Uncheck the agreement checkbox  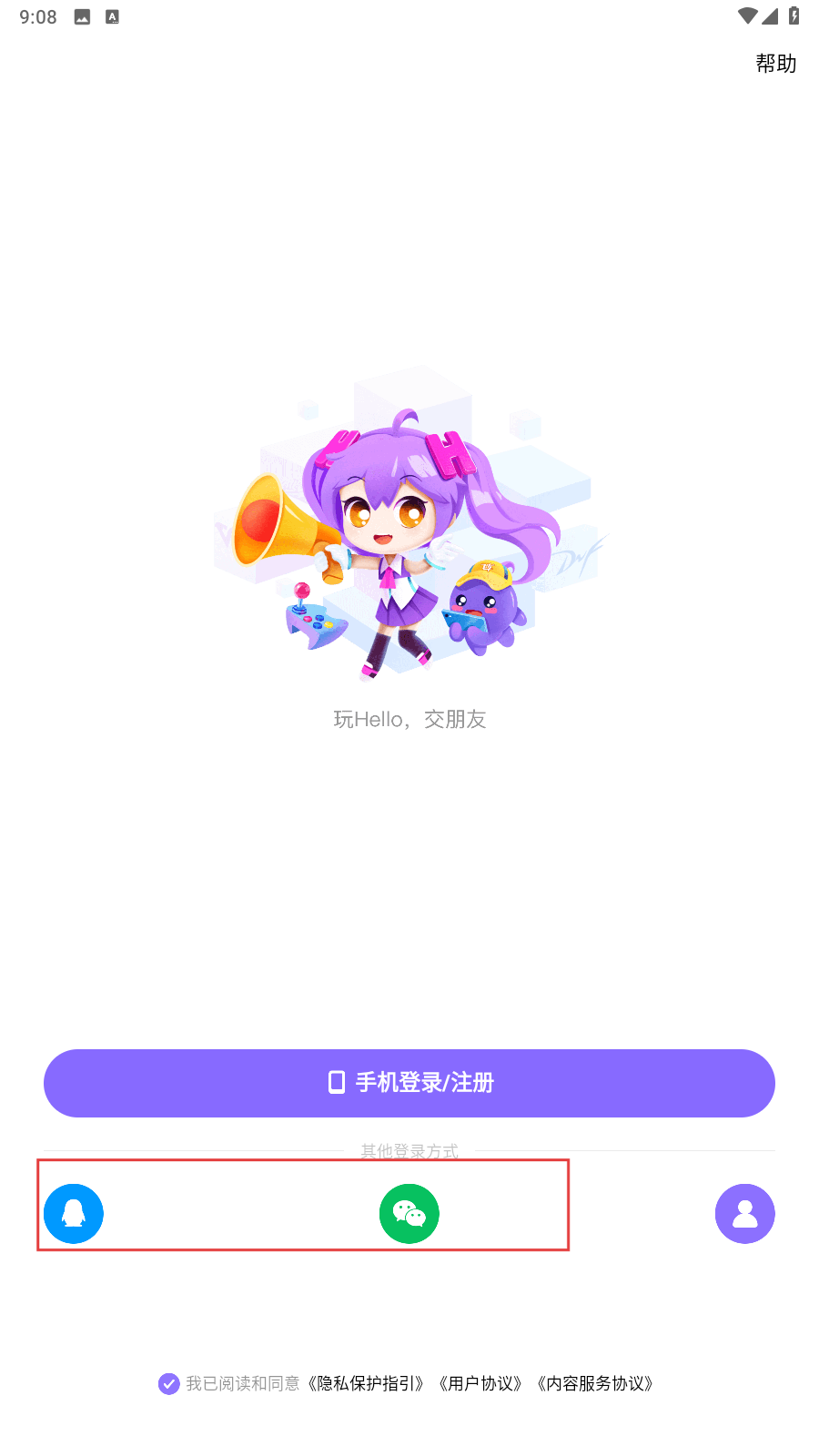pyautogui.click(x=169, y=1383)
